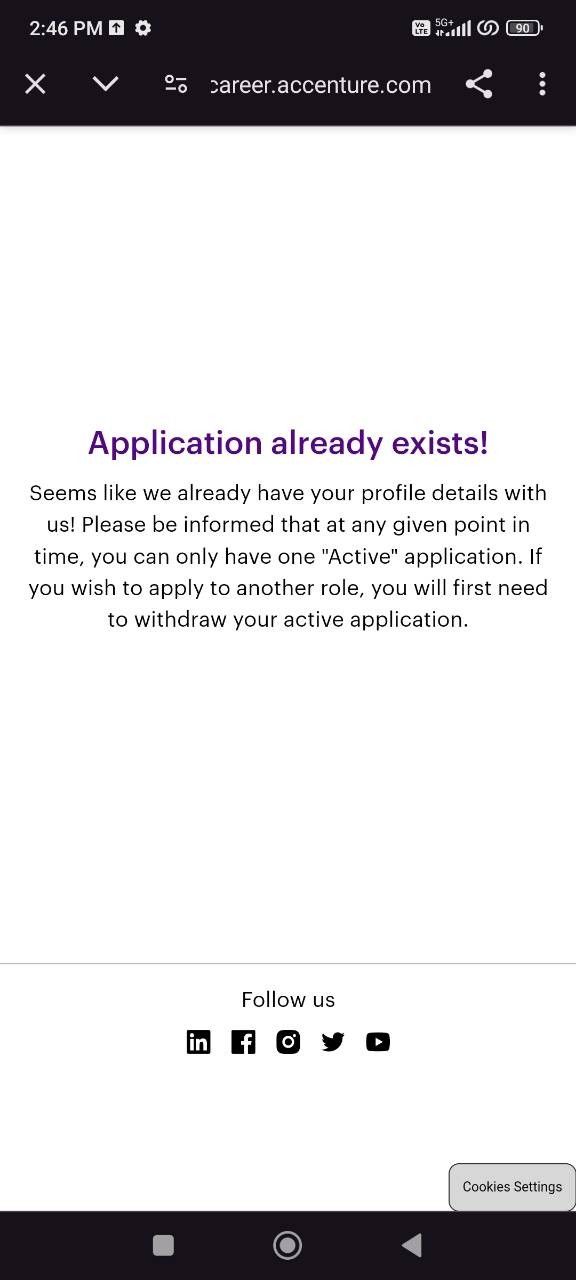The width and height of the screenshot is (576, 1280).
Task: Open Accenture's LinkedIn page
Action: [x=199, y=1042]
